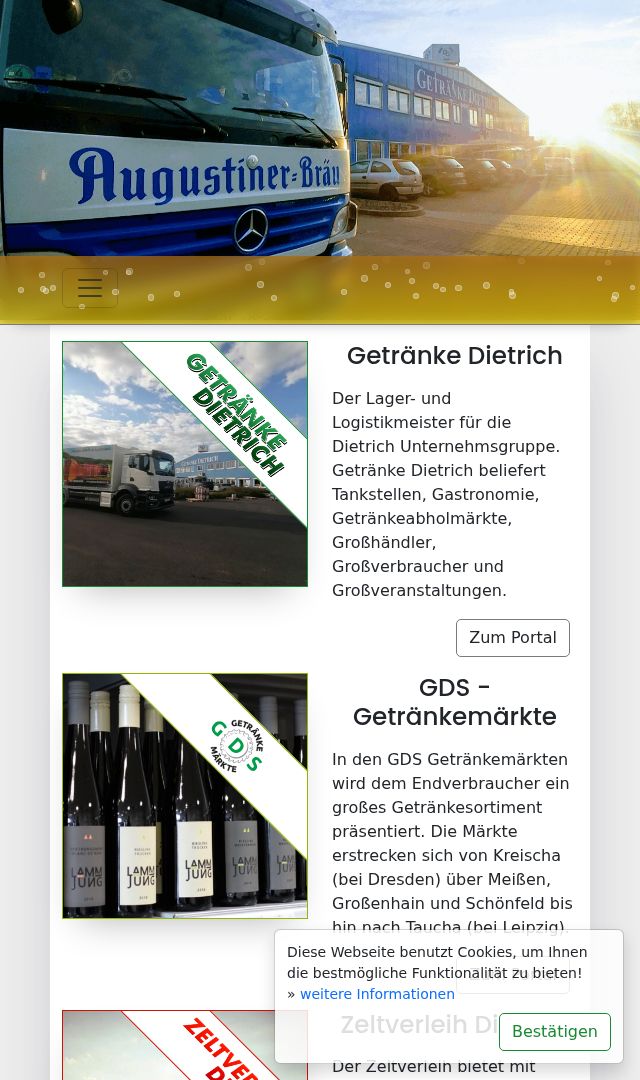Confirm cookies with Bestätigen
The width and height of the screenshot is (640, 1080).
[x=555, y=1032]
